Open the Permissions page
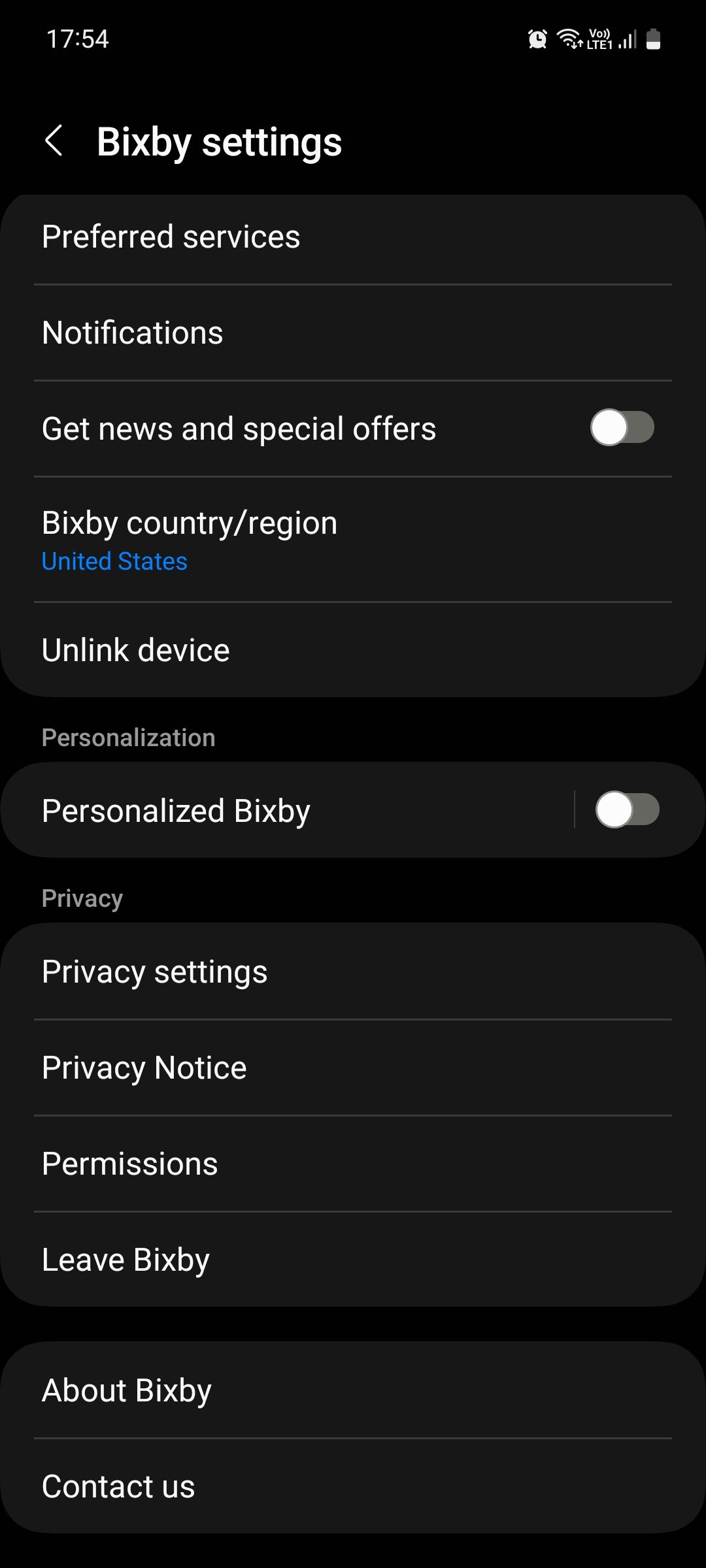 (129, 1162)
